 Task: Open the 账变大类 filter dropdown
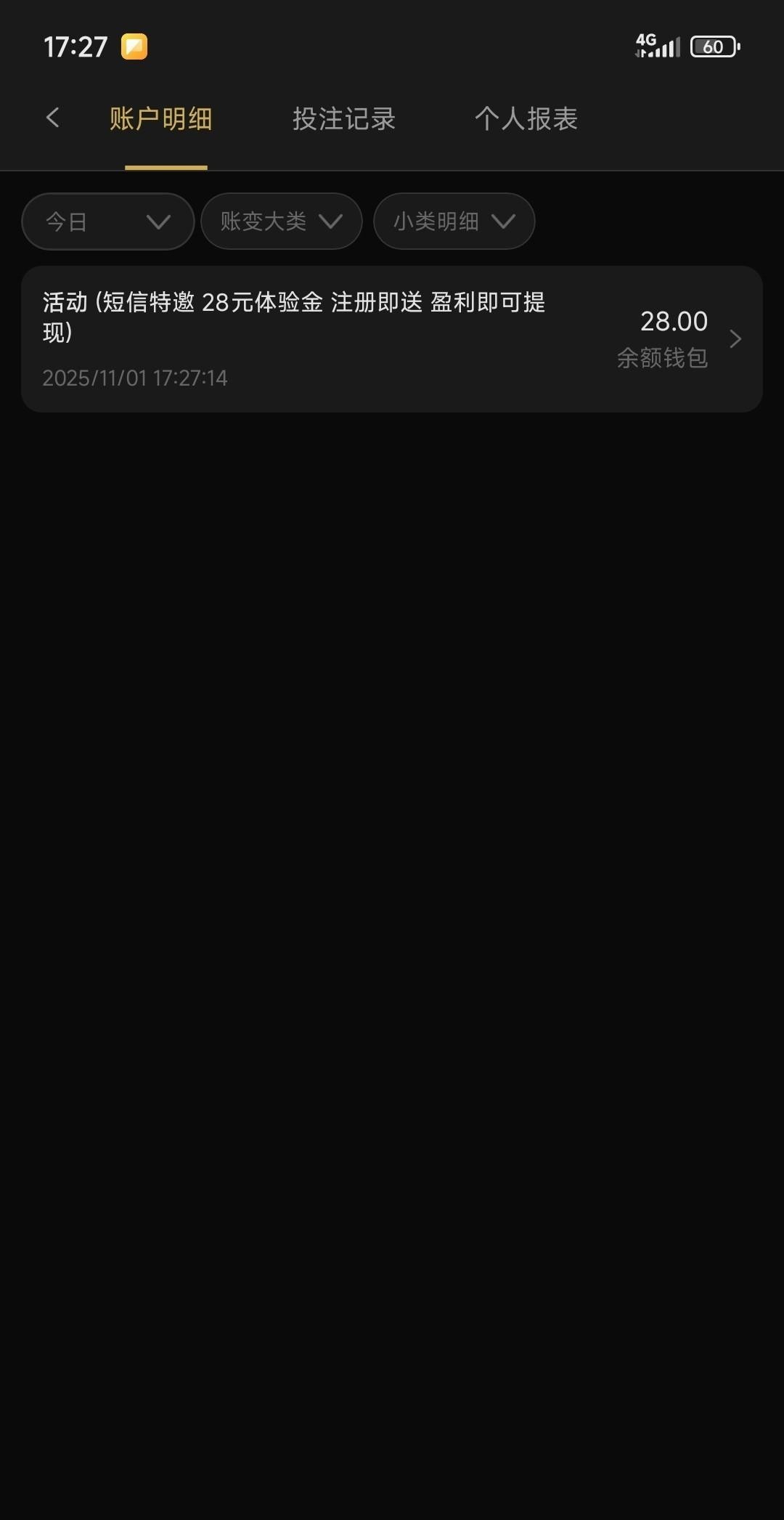point(281,222)
